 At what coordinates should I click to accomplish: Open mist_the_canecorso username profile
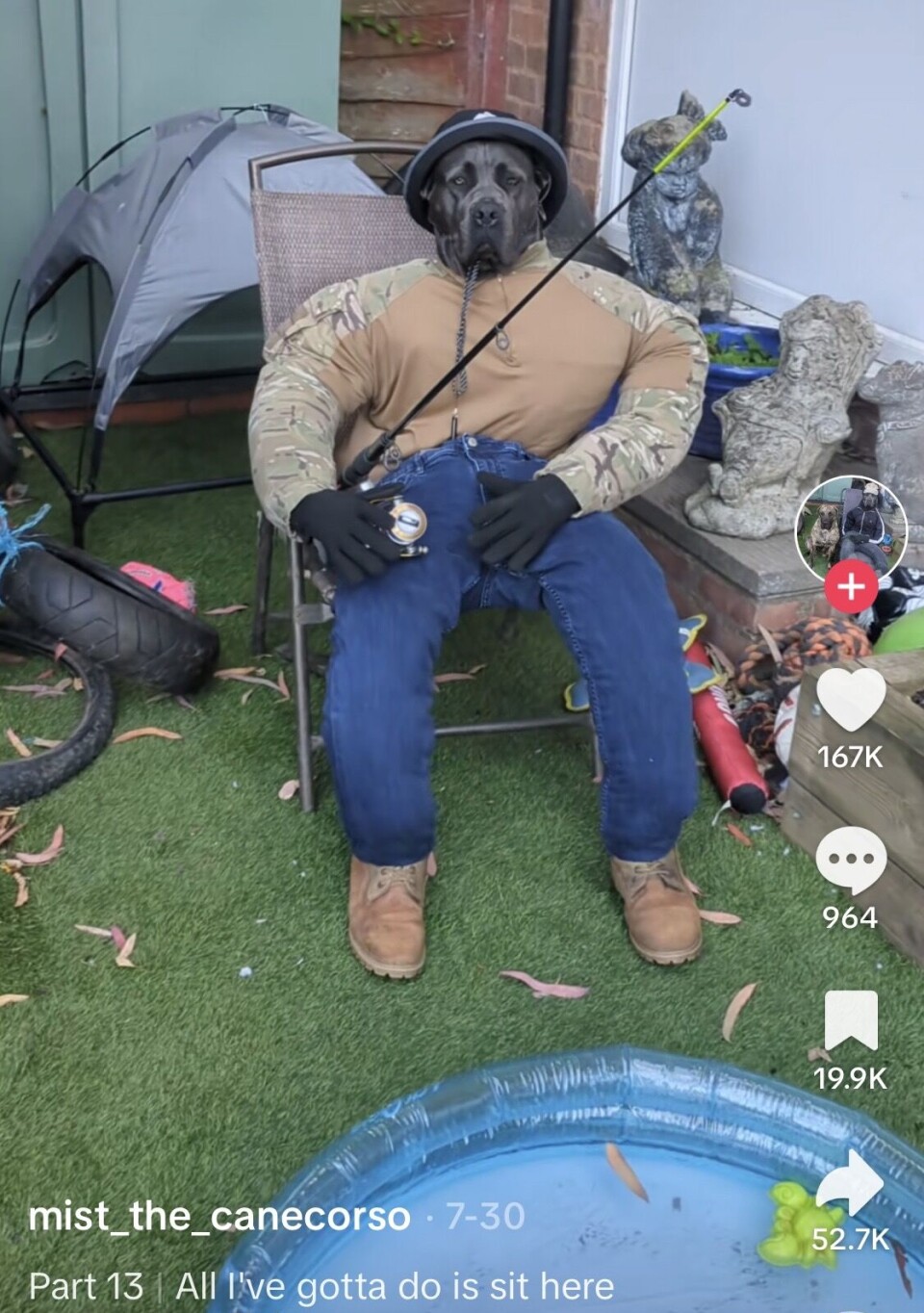(219, 1217)
